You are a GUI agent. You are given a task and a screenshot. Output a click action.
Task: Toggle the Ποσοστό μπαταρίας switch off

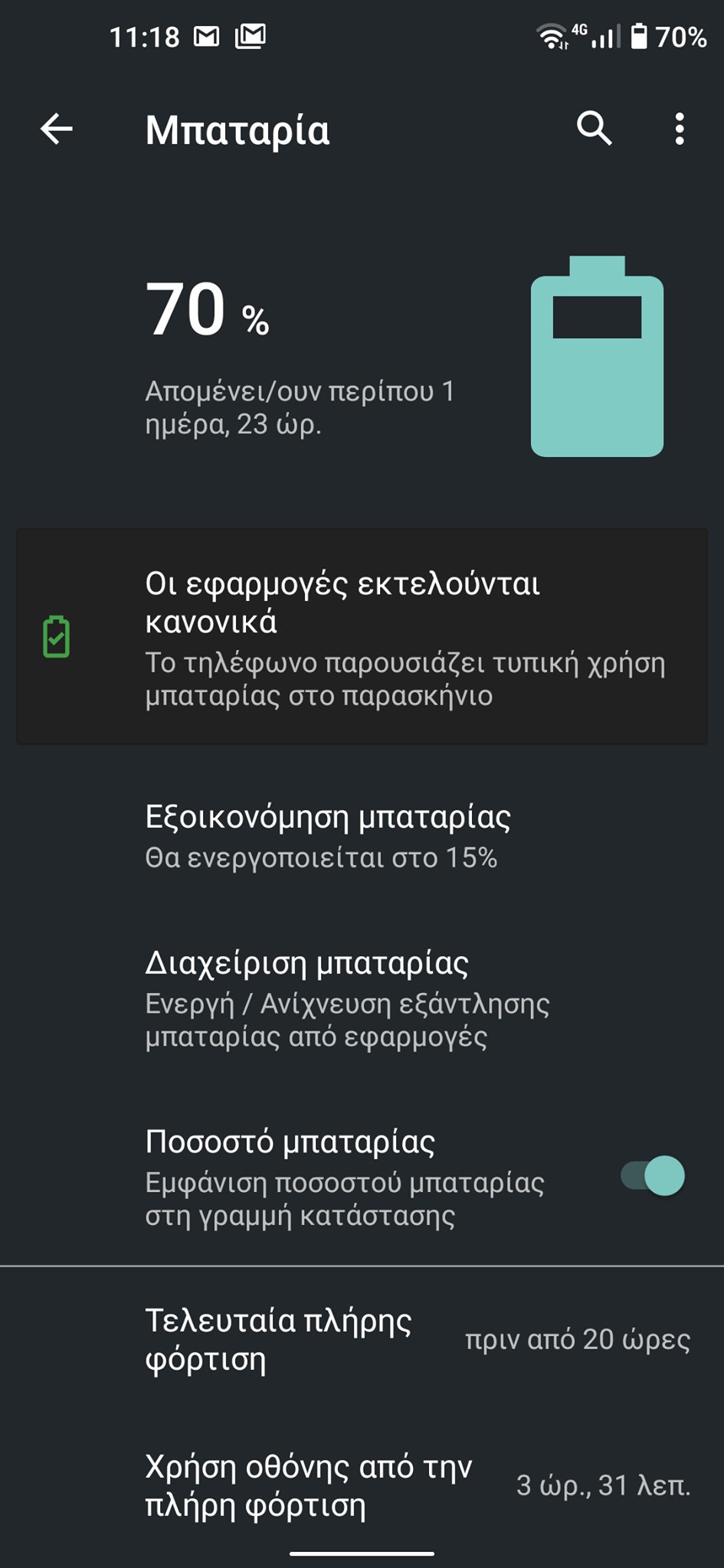point(652,1176)
